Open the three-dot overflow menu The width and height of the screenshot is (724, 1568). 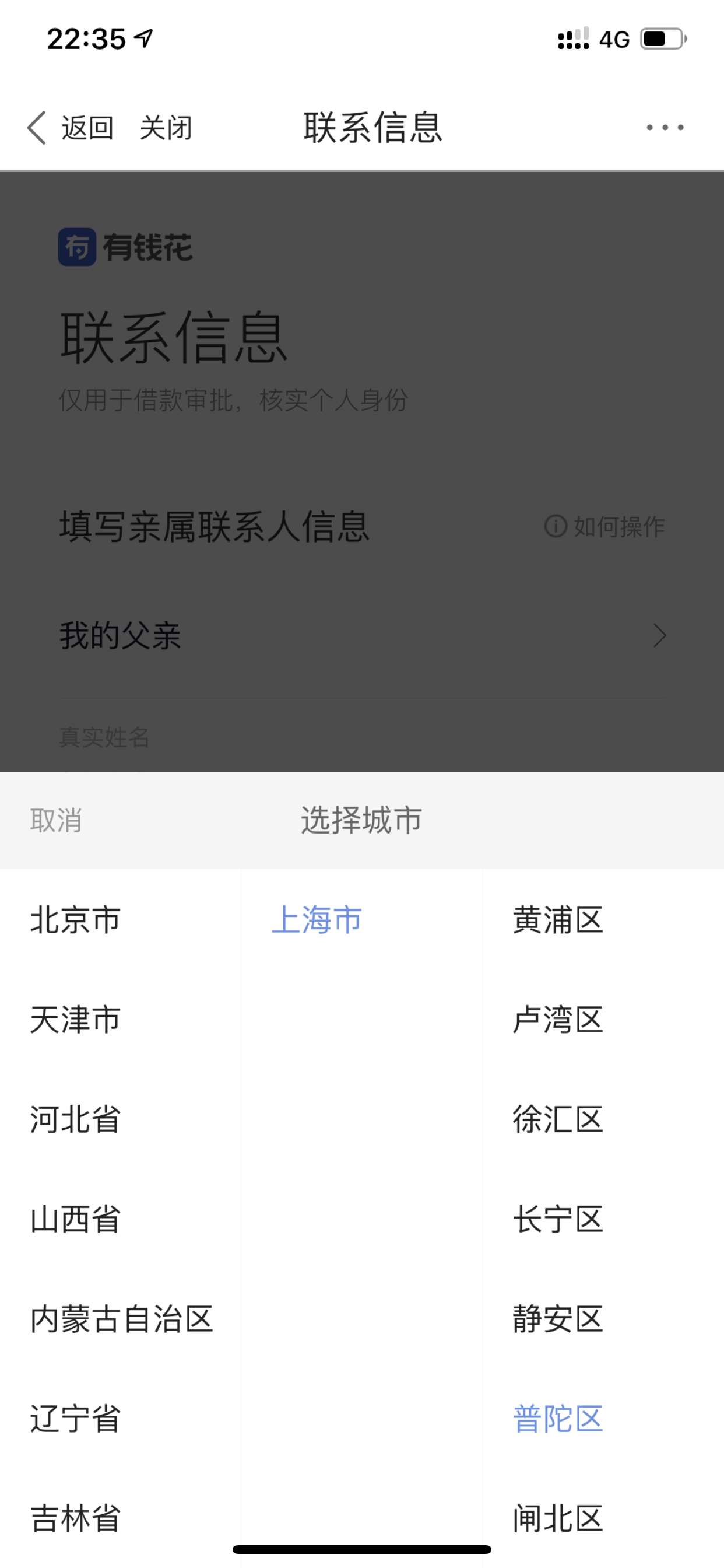(x=665, y=127)
